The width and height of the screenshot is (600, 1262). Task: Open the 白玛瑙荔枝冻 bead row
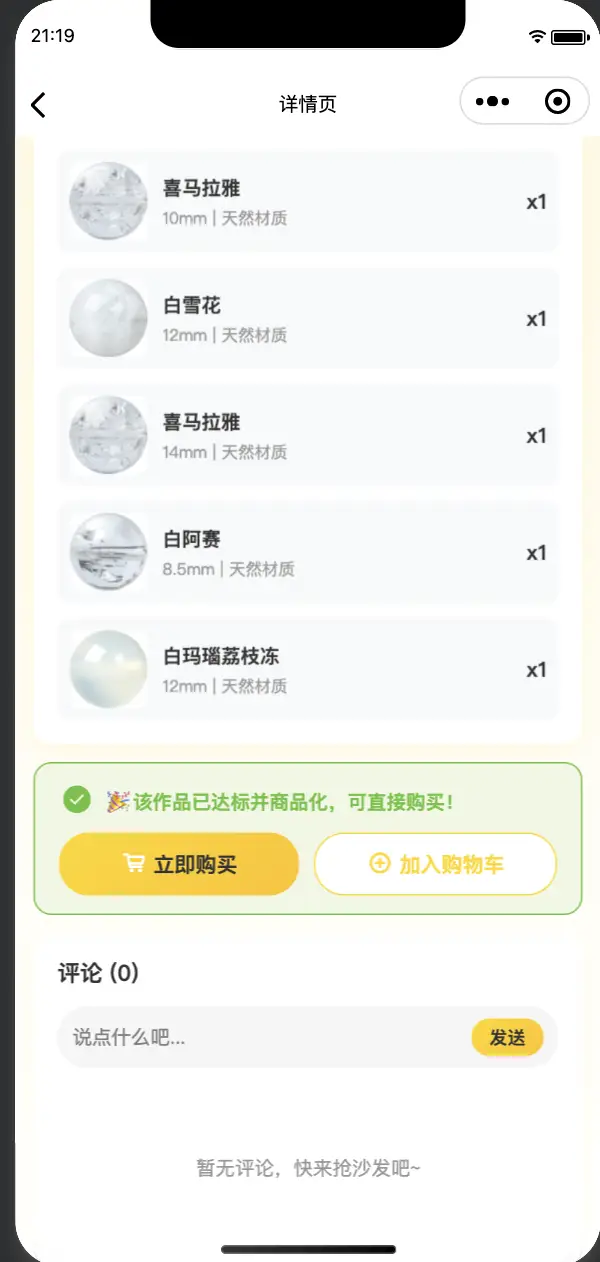[307, 670]
